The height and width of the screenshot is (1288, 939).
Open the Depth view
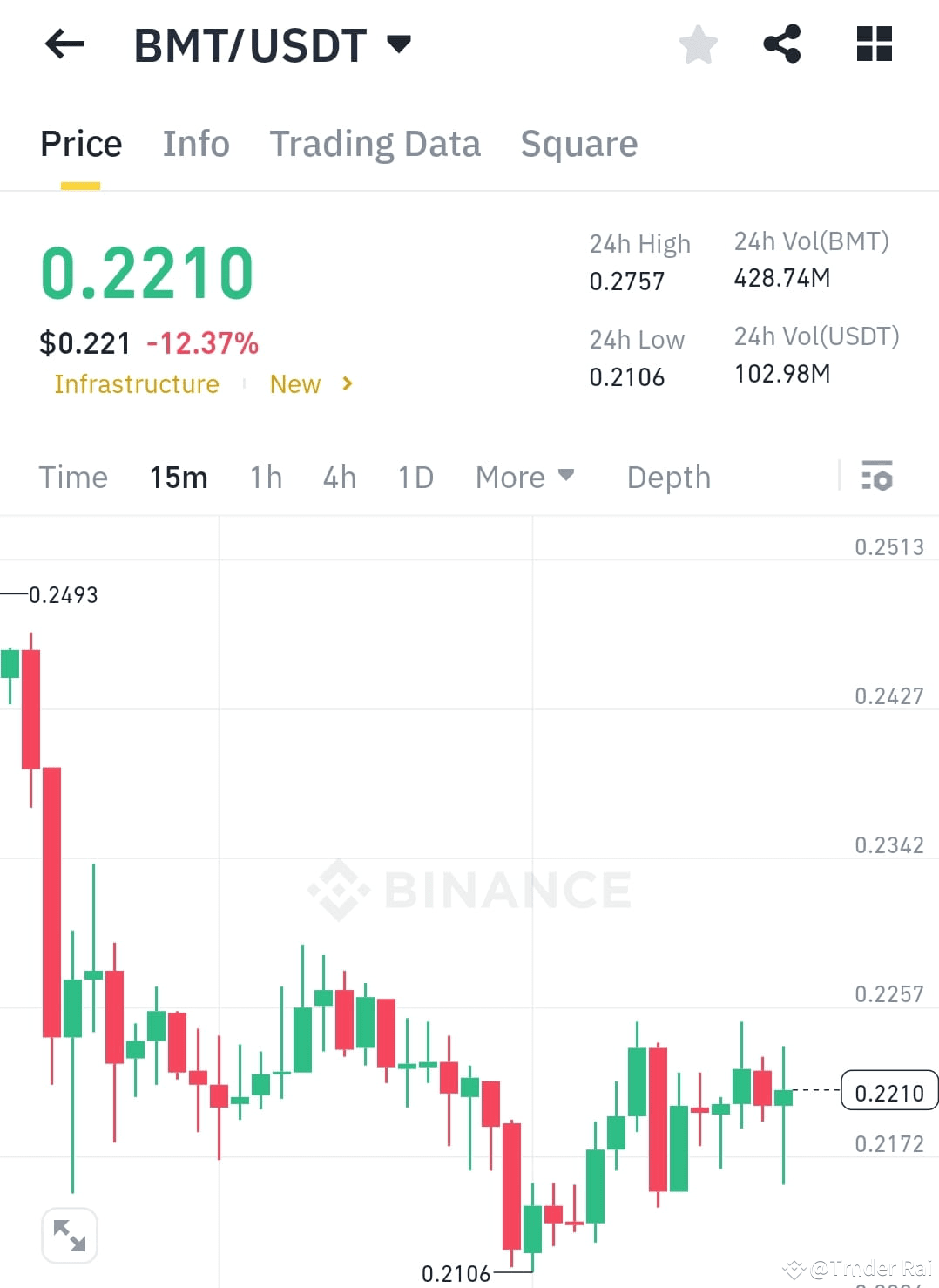coord(668,477)
